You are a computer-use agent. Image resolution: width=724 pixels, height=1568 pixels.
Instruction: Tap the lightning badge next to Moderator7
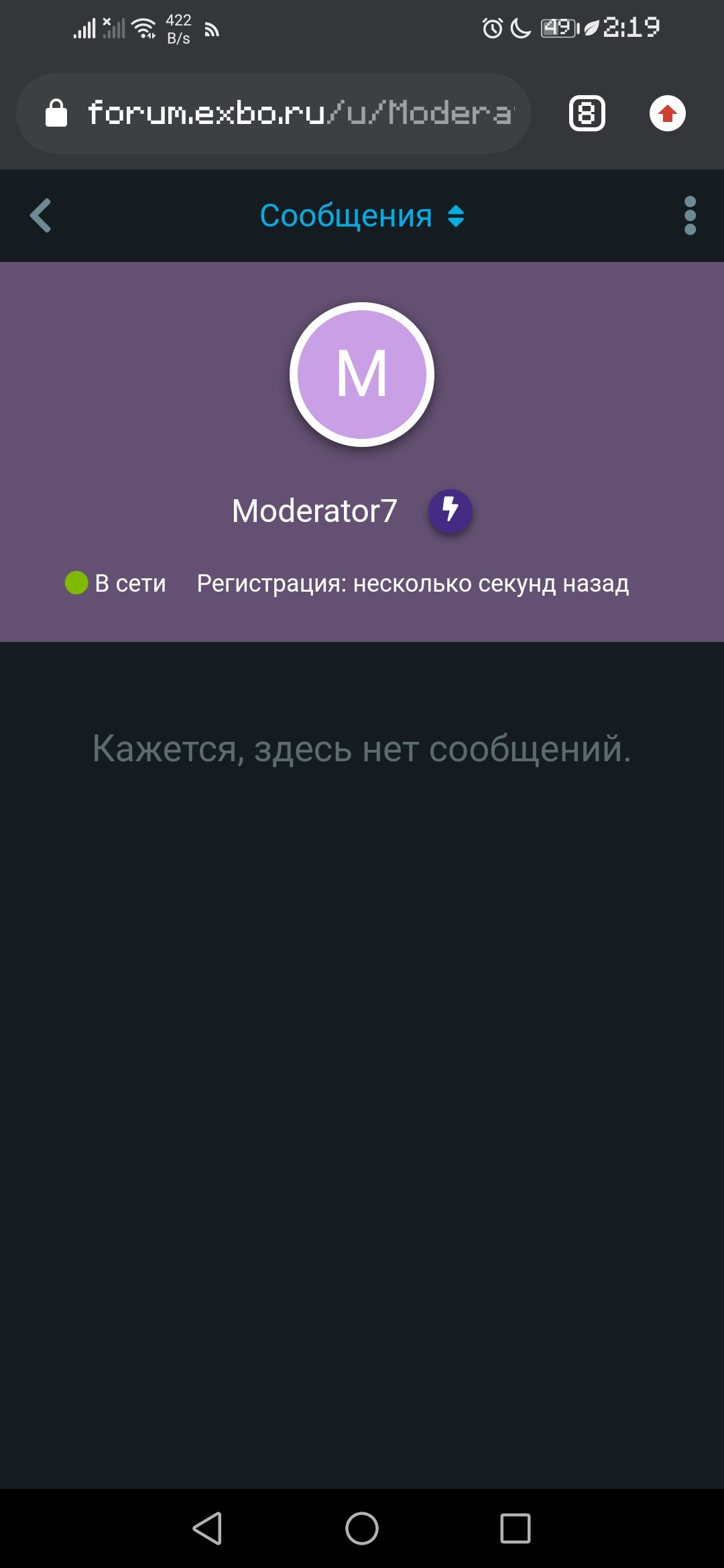coord(450,511)
